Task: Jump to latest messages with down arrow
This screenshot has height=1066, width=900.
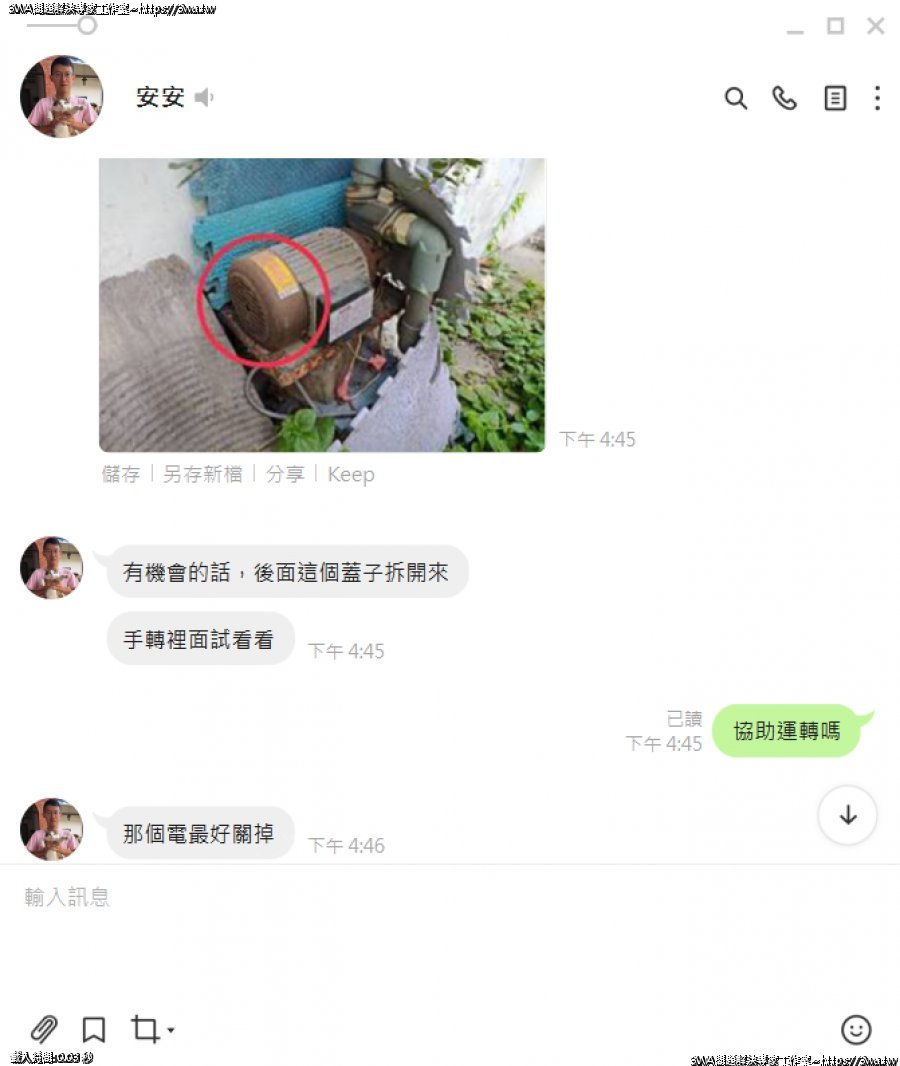Action: [848, 815]
